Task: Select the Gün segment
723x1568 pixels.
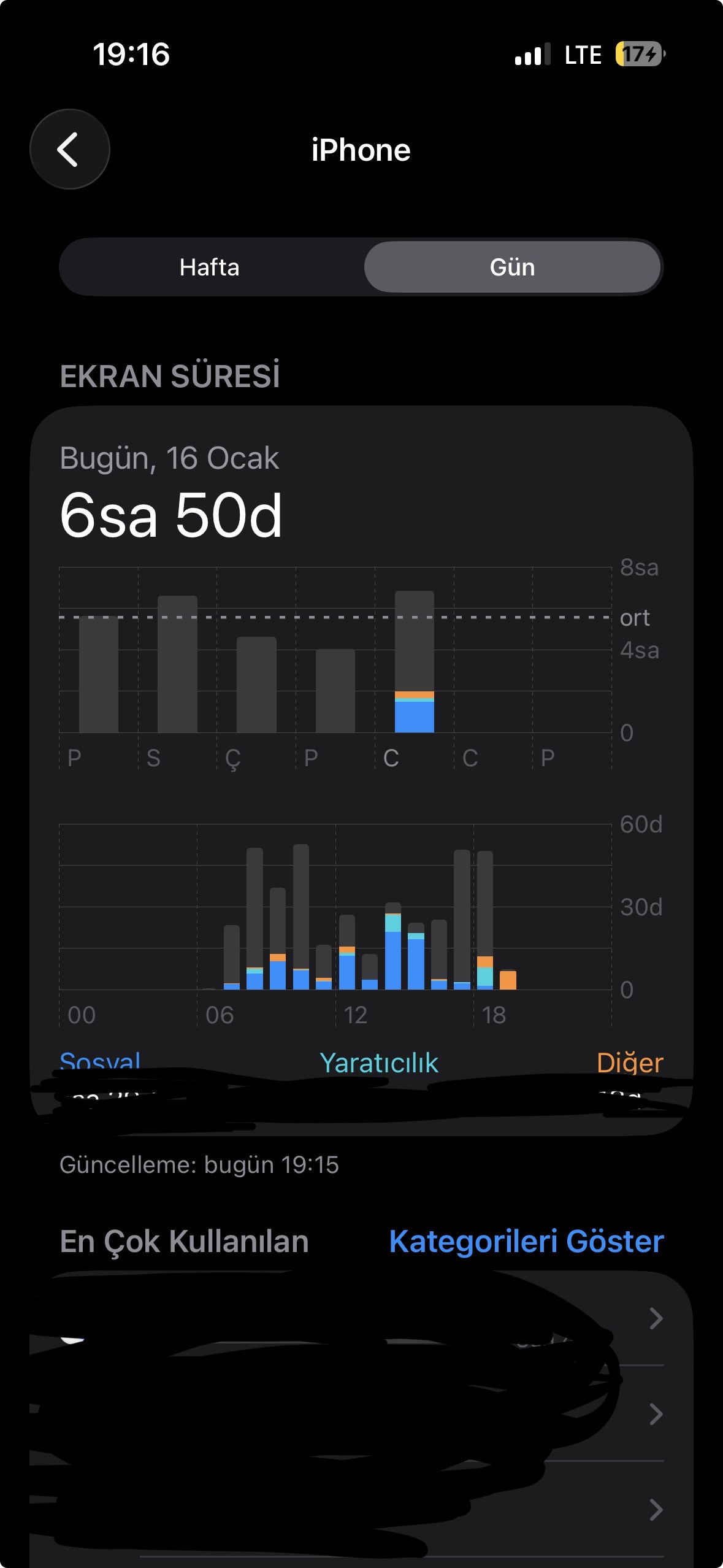Action: point(512,267)
